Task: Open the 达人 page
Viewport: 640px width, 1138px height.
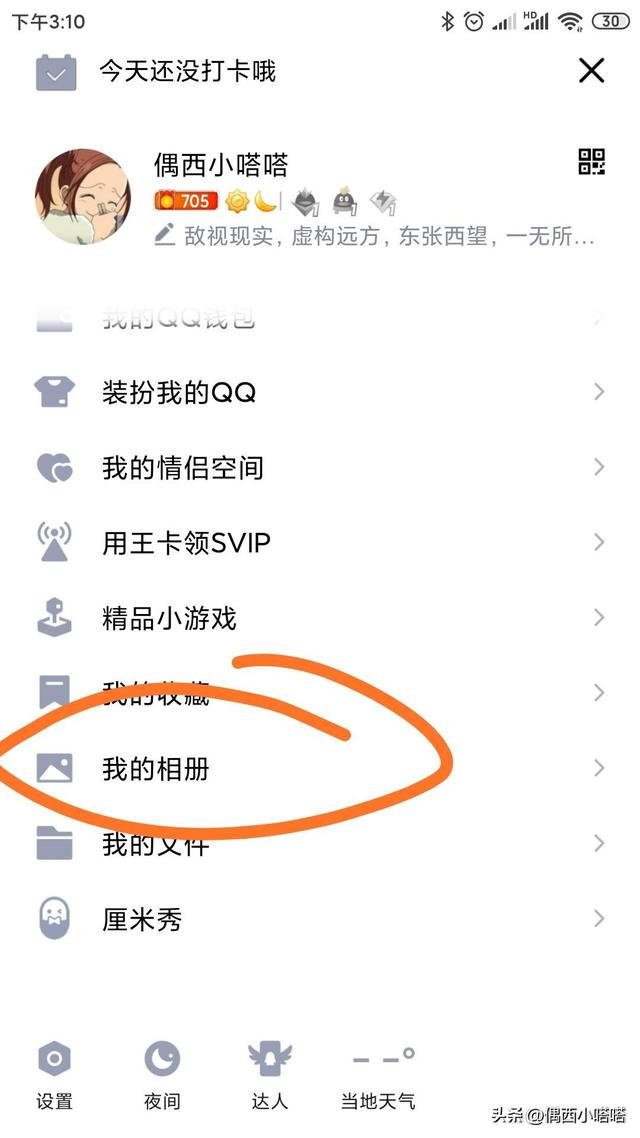Action: pos(269,1075)
